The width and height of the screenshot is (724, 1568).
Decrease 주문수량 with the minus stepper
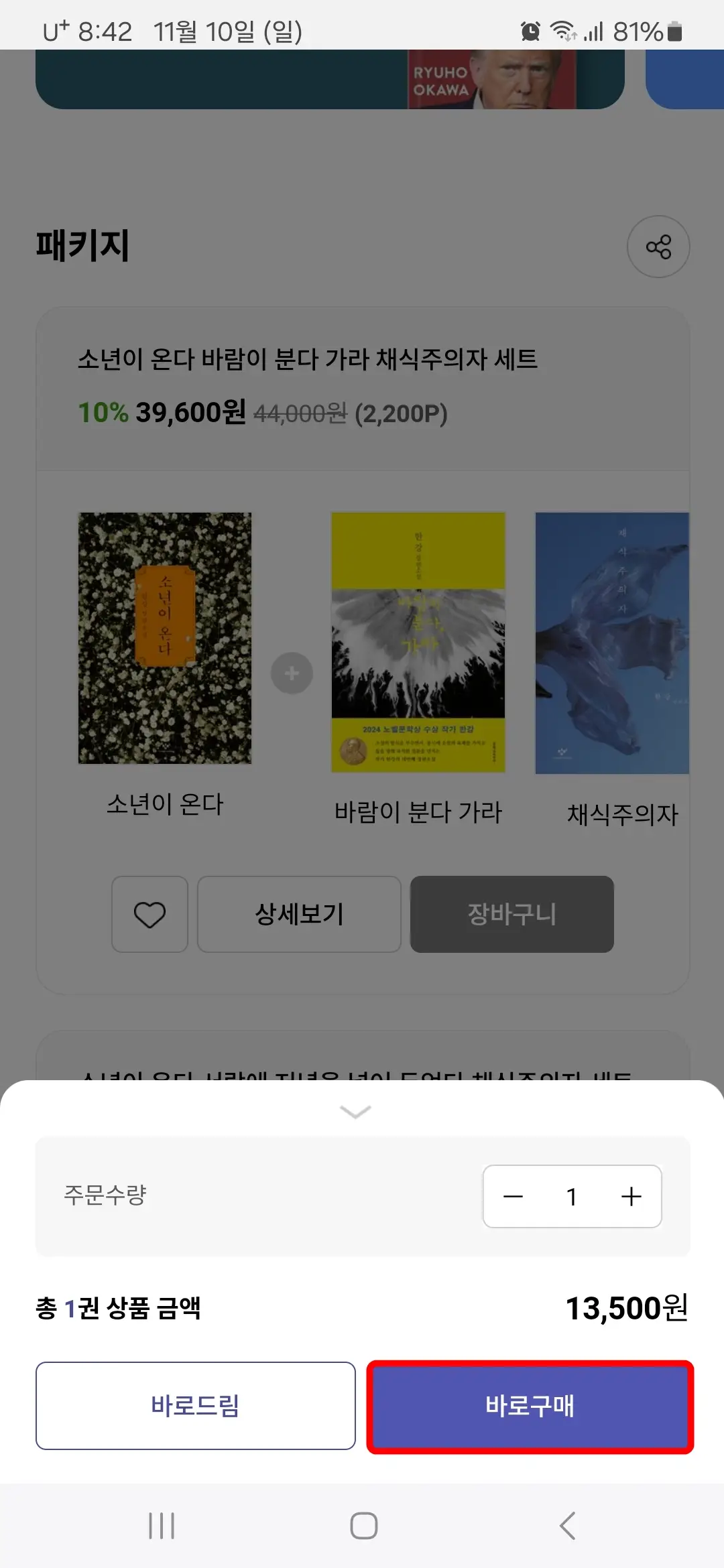514,1197
